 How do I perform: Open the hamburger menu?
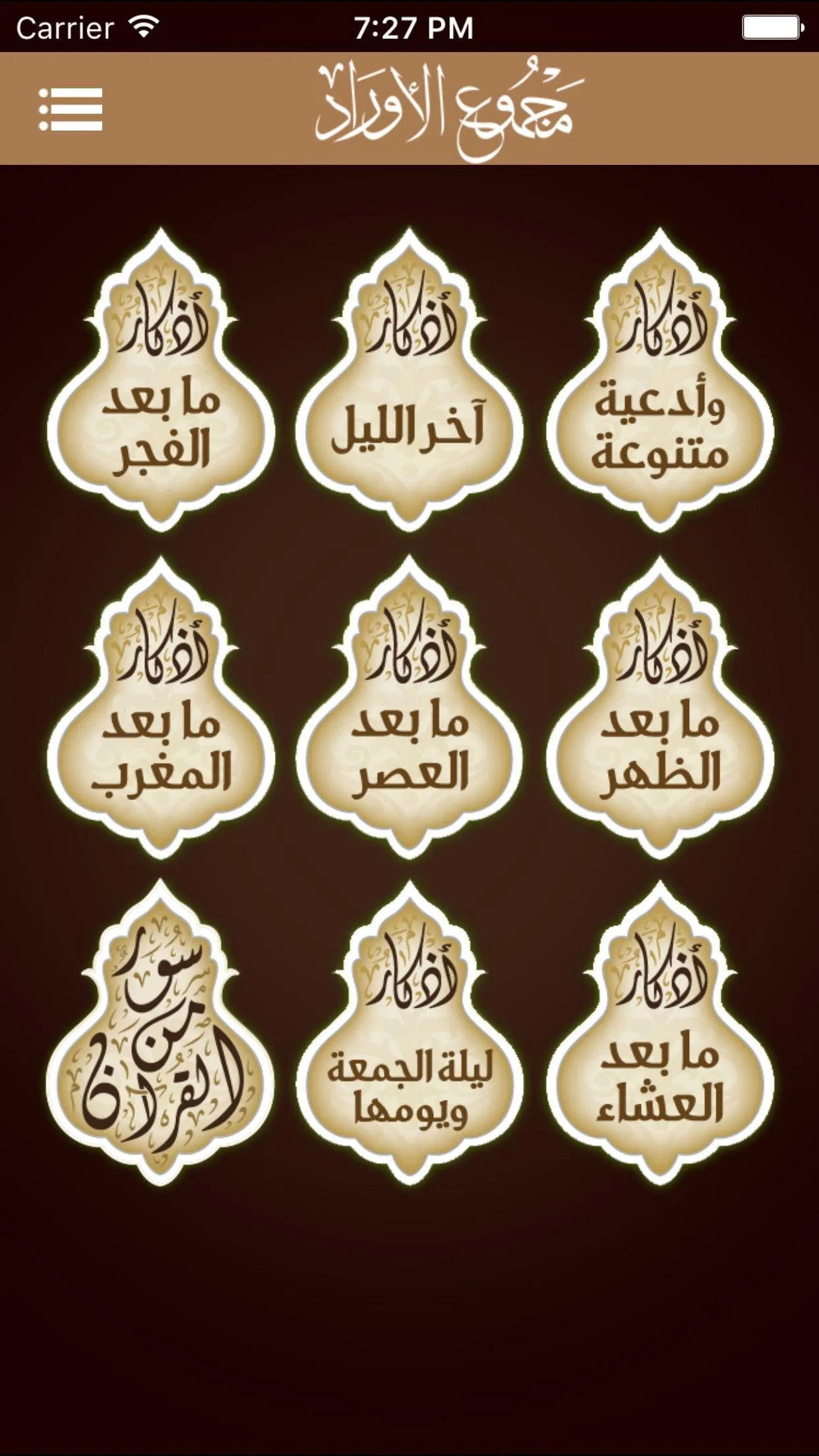tap(71, 109)
